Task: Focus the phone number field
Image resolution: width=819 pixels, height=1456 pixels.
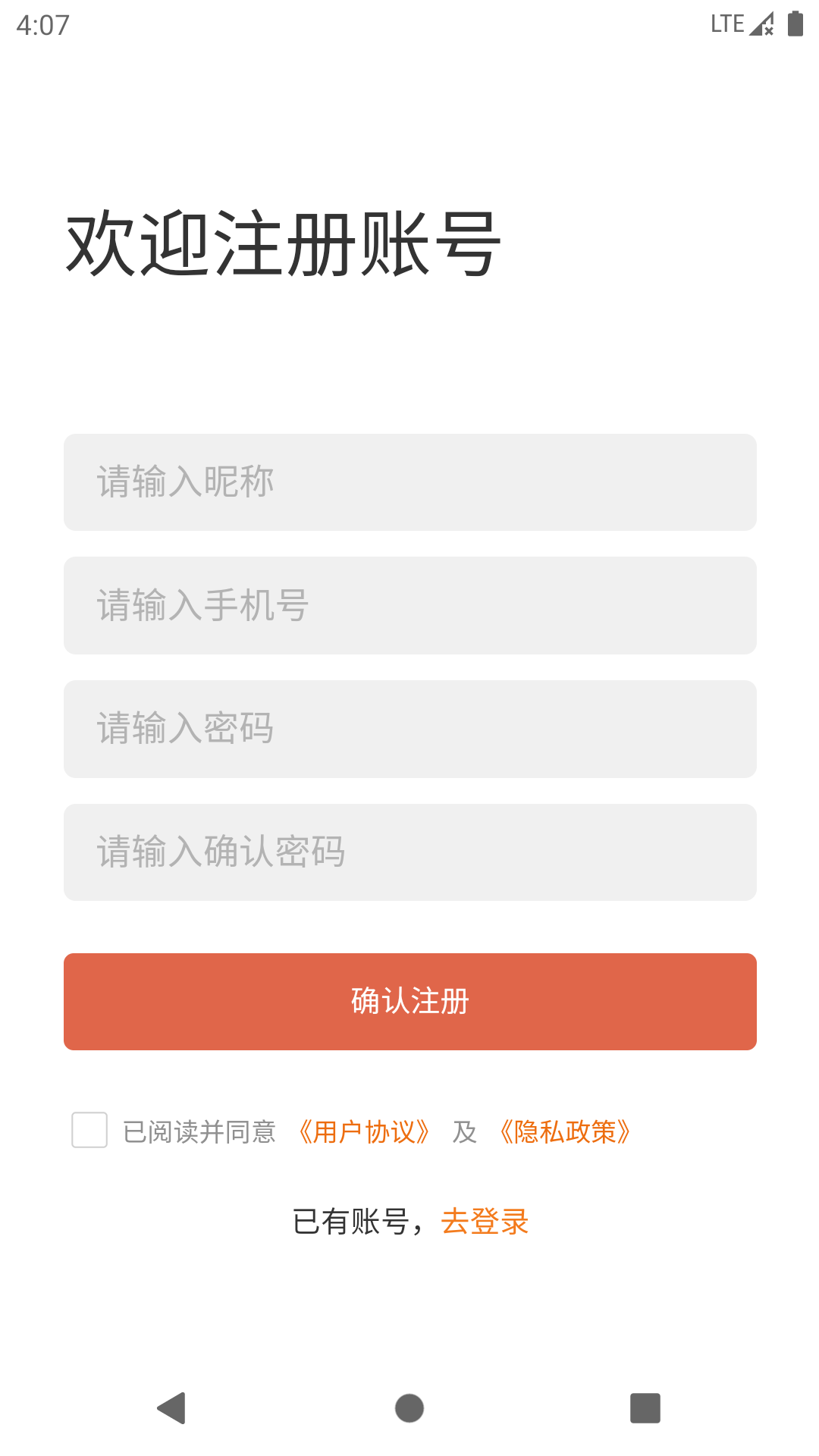Action: coord(409,606)
